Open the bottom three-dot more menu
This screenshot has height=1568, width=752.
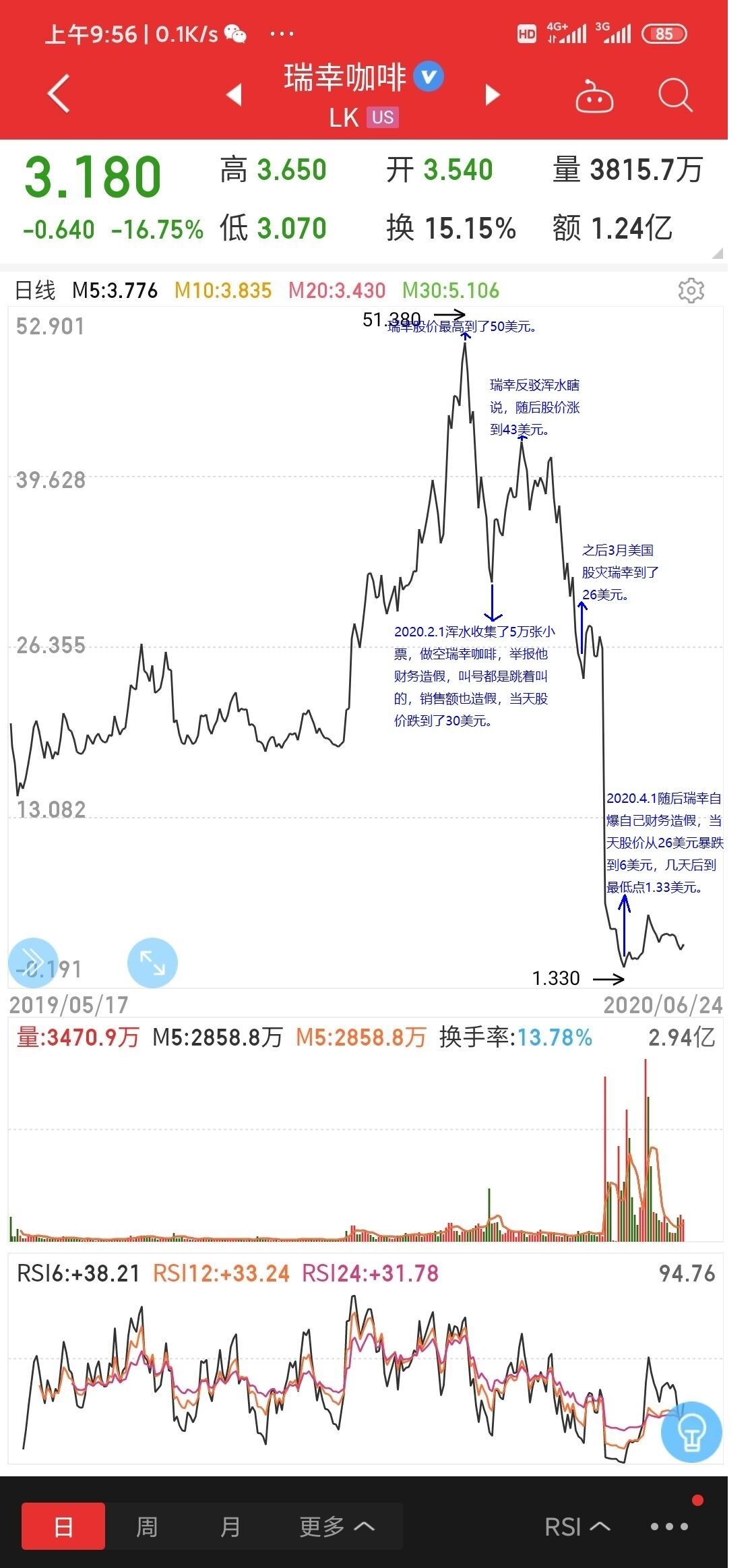tap(669, 1527)
